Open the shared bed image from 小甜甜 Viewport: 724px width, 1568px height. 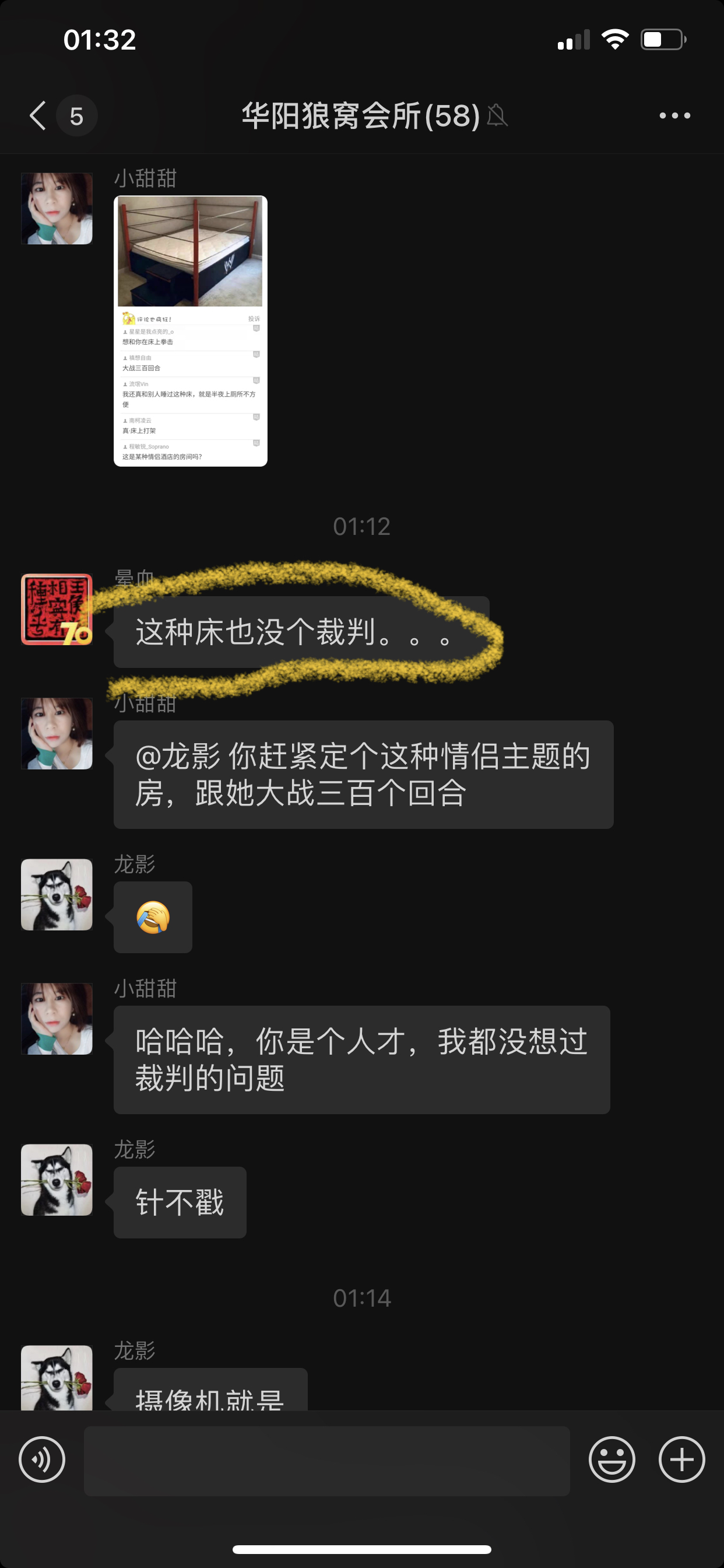click(191, 331)
